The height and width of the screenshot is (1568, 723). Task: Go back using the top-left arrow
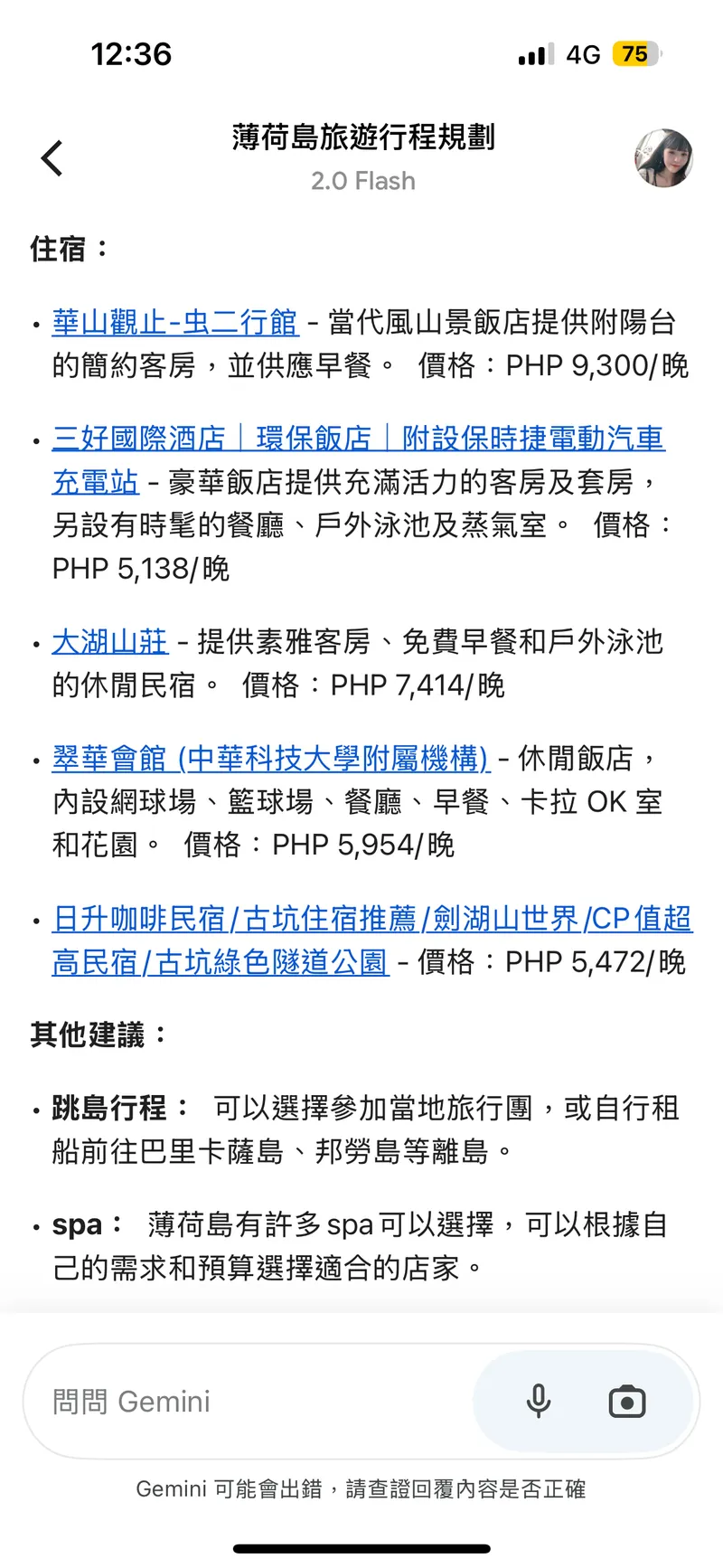(52, 158)
